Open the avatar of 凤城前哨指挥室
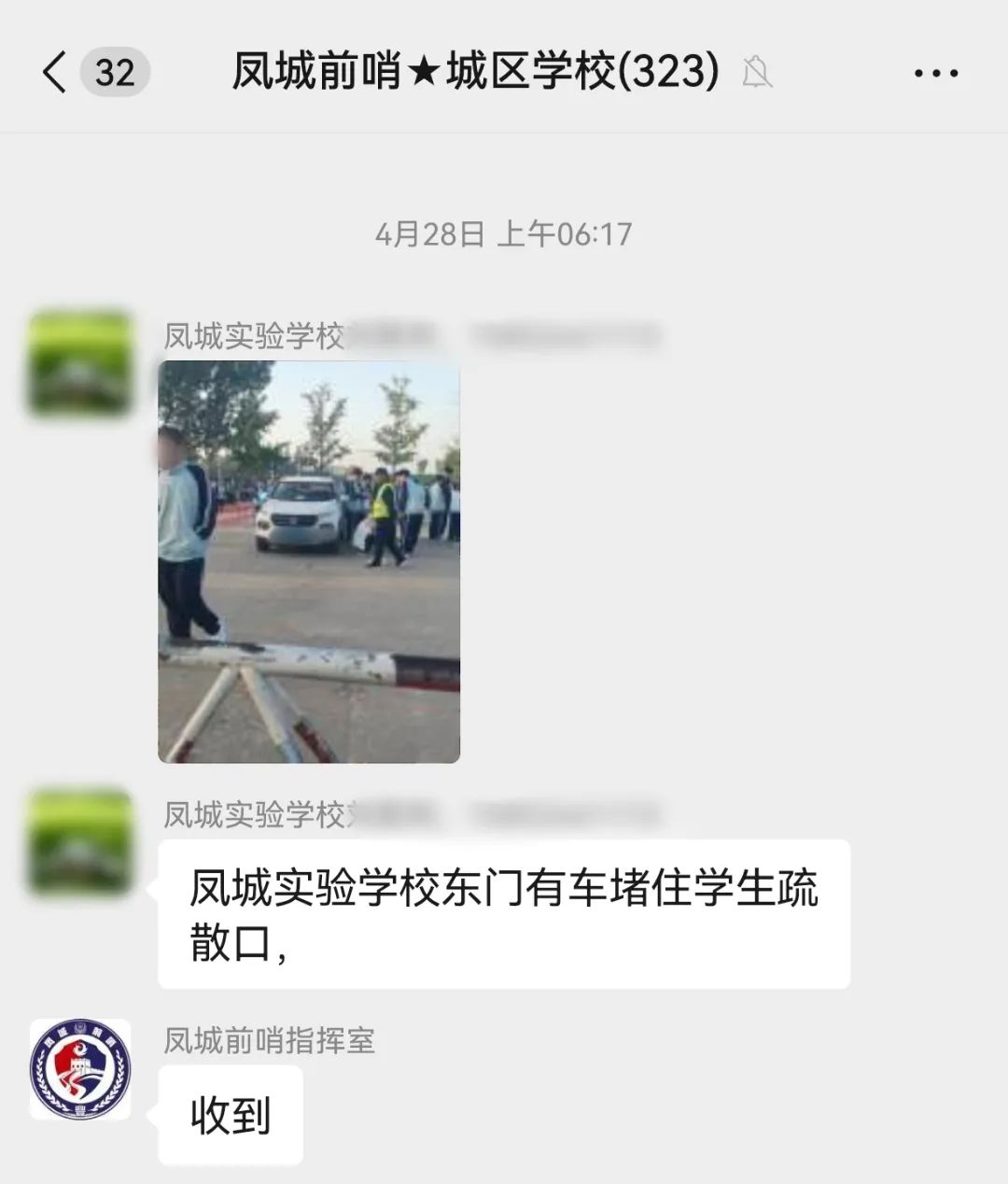The height and width of the screenshot is (1184, 1008). click(x=80, y=1069)
